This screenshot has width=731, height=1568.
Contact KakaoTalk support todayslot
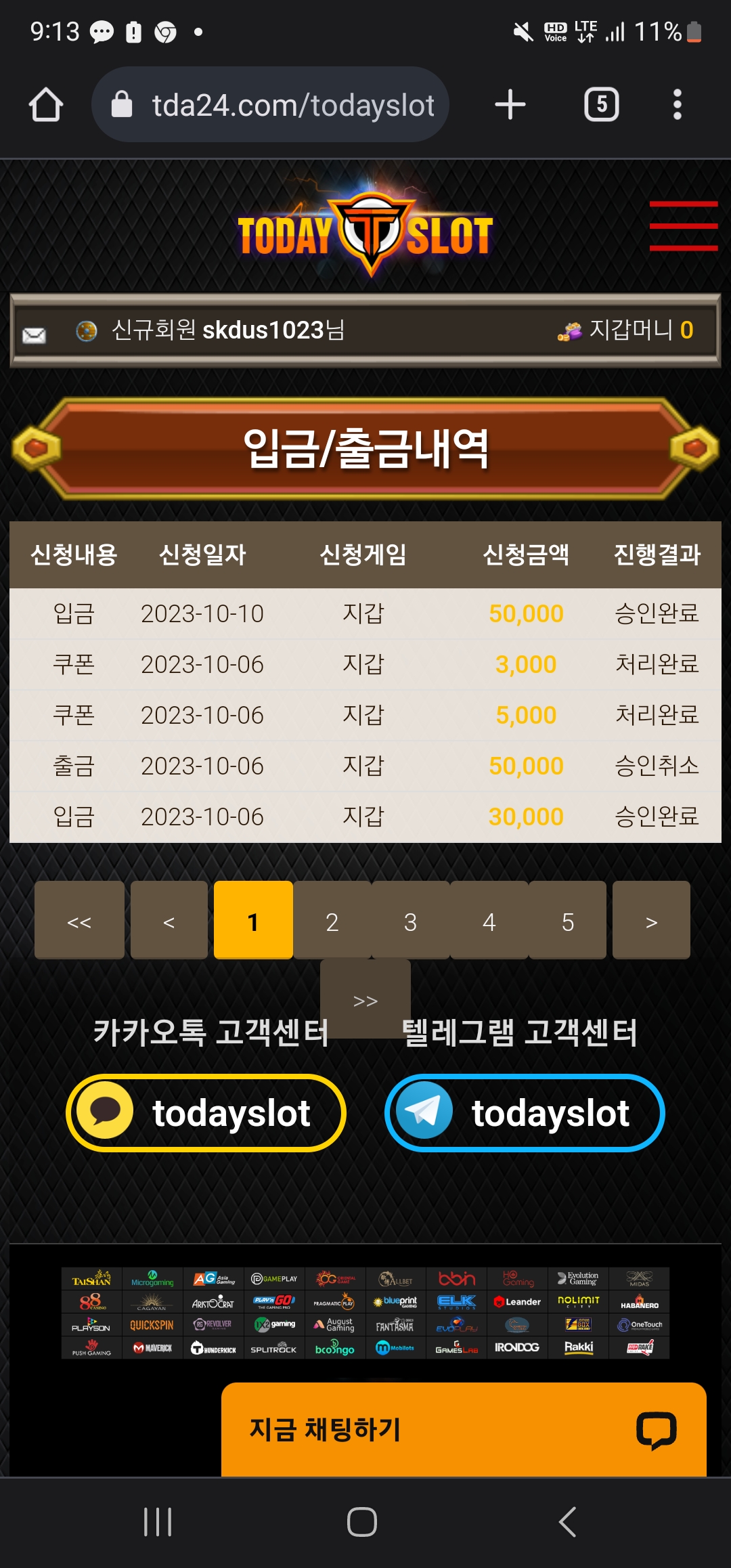pos(206,1113)
